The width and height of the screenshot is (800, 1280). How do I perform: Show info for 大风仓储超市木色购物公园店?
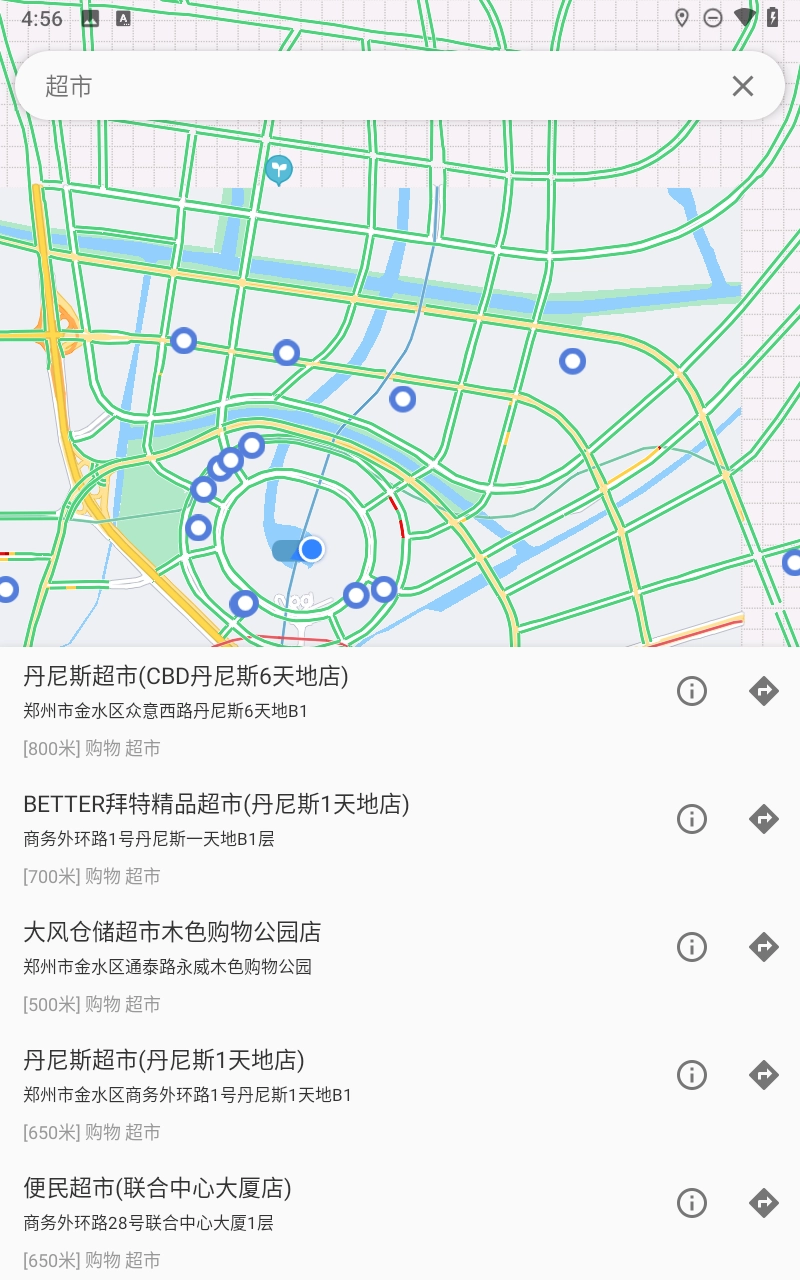coord(692,947)
